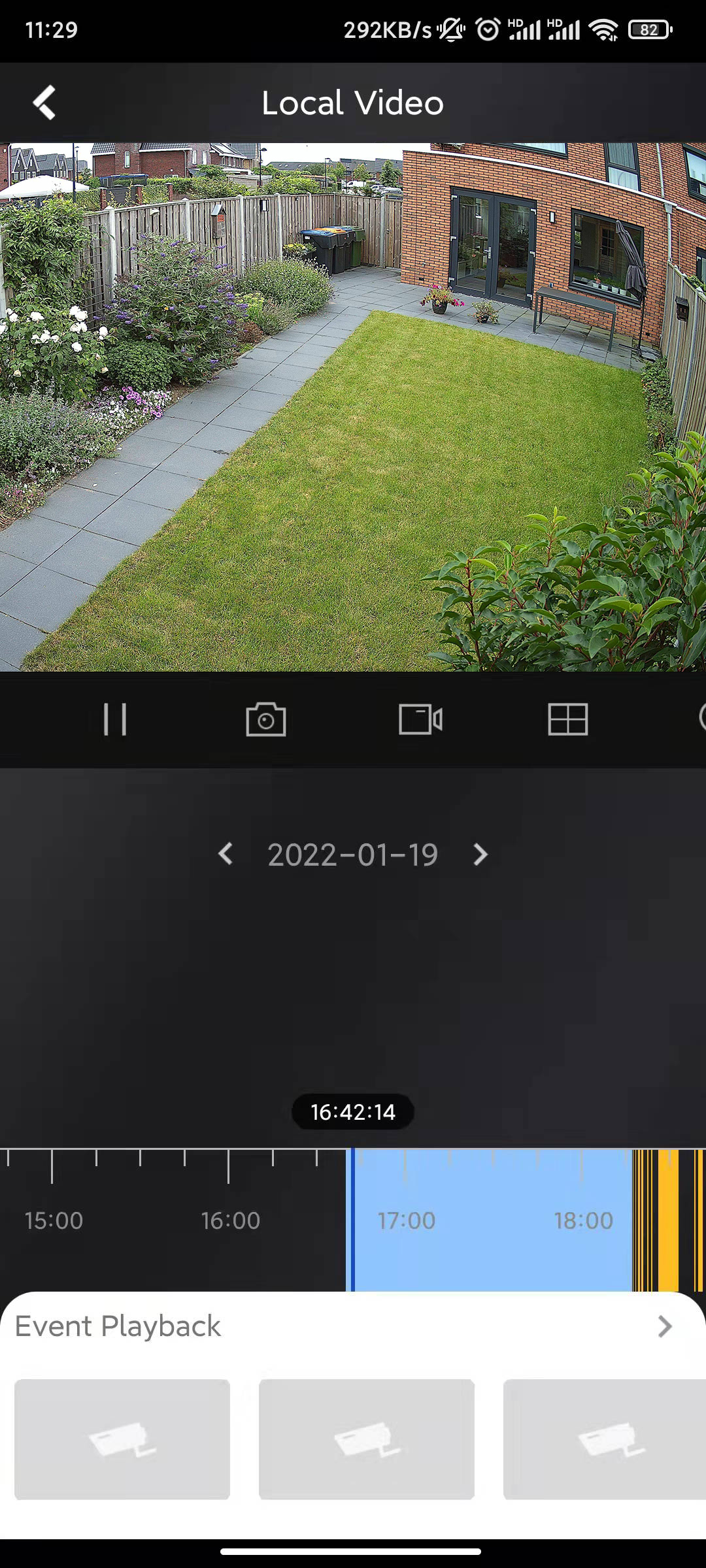Jump to 16:00 on the timeline

pos(229,1219)
